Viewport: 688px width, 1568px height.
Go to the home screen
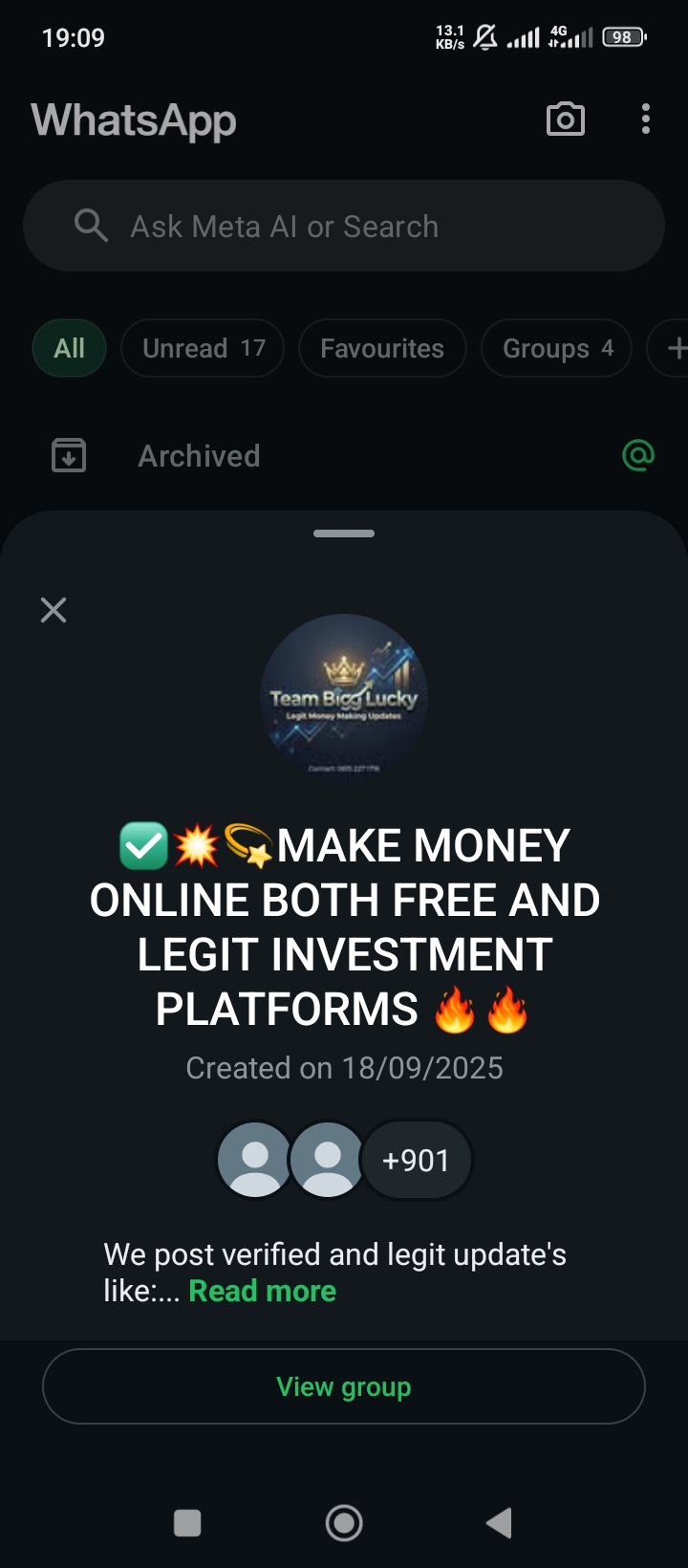[344, 1522]
